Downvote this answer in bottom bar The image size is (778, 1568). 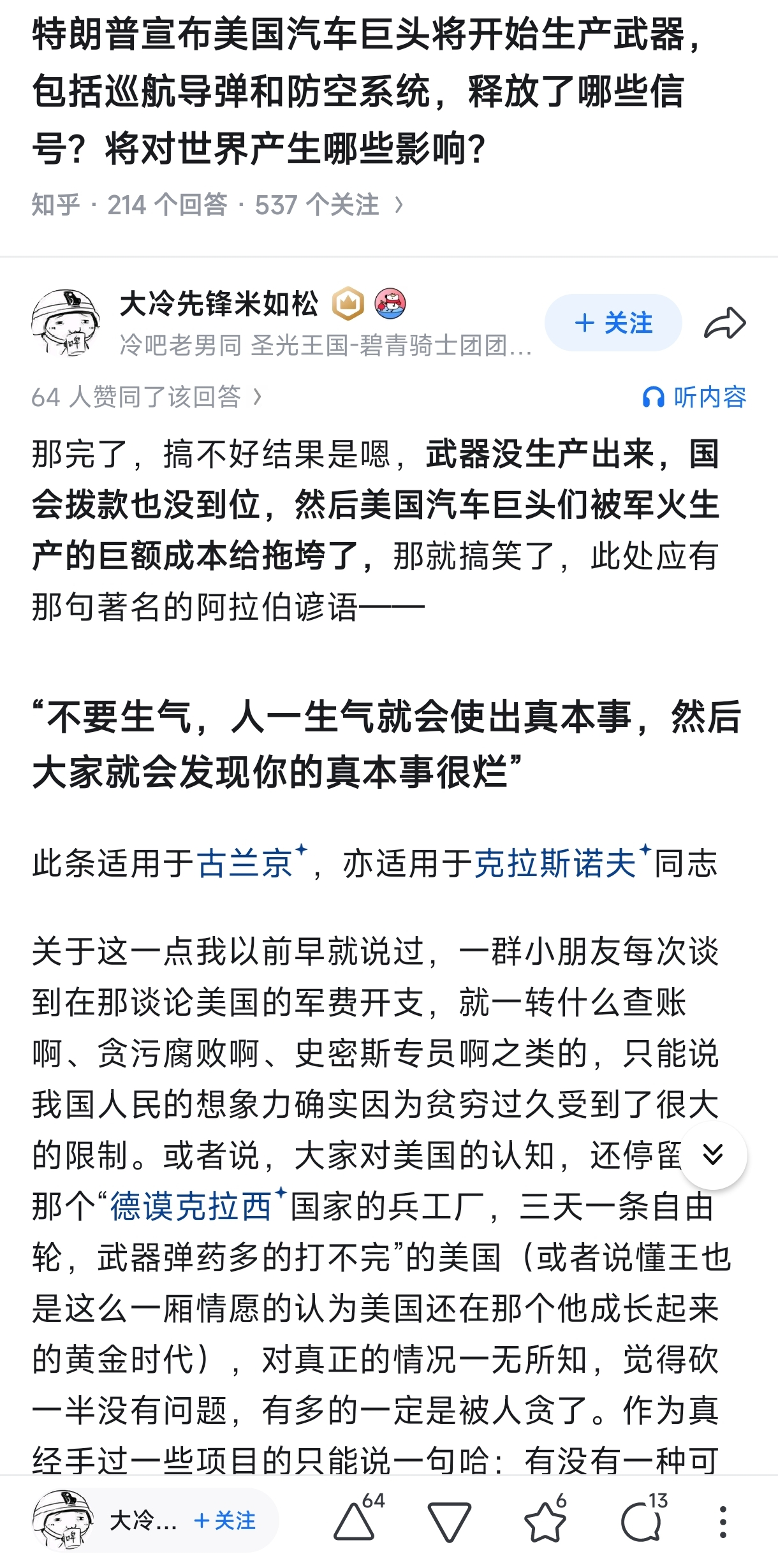pyautogui.click(x=450, y=1522)
